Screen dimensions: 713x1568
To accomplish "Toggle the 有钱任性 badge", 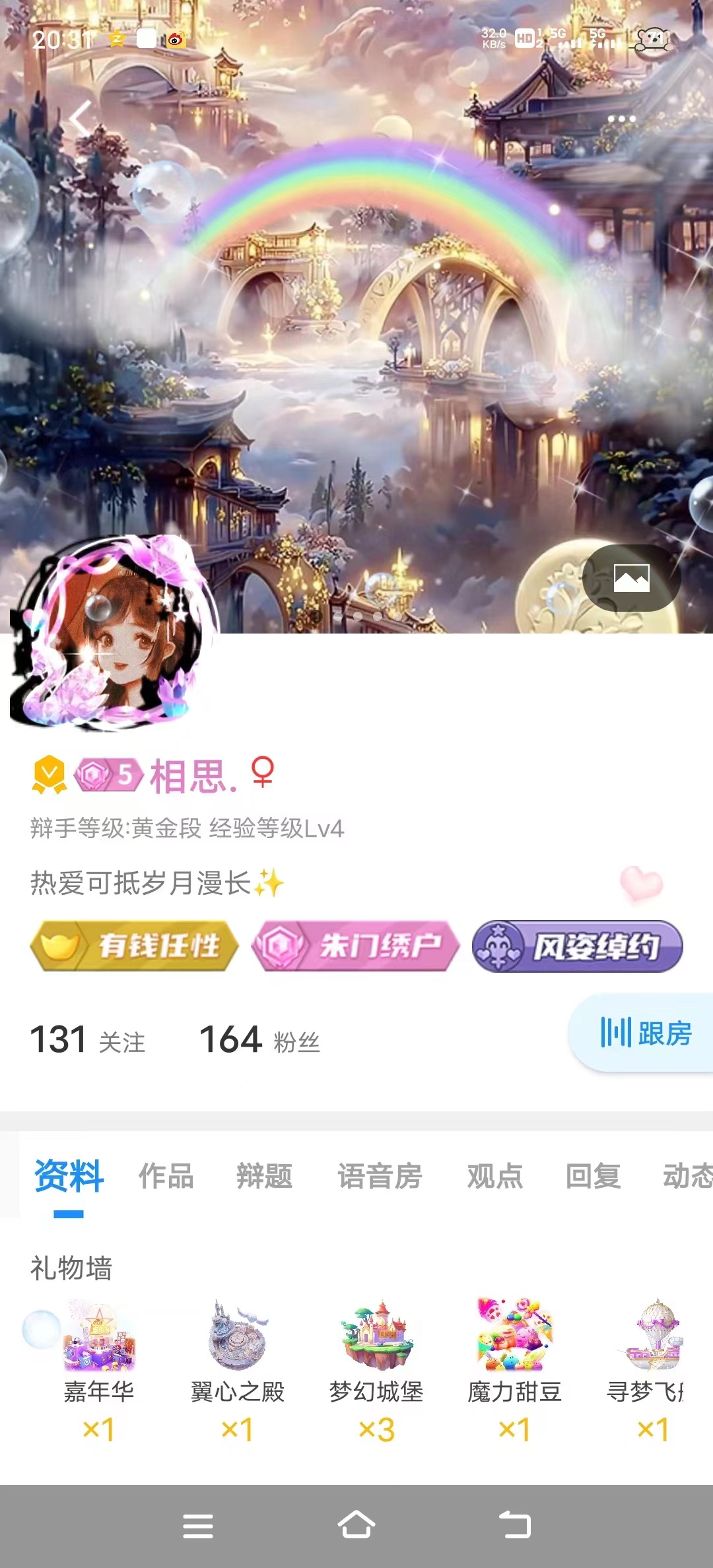I will [x=135, y=946].
